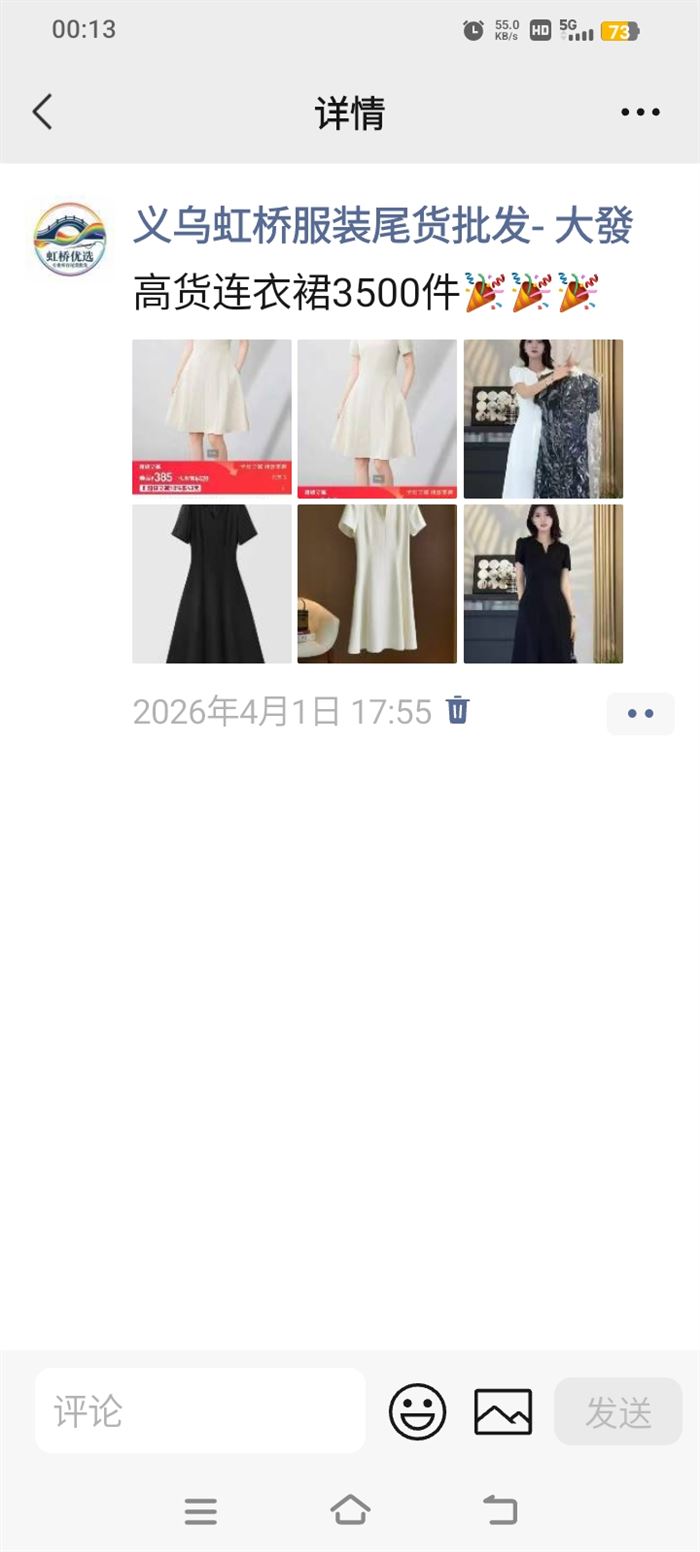
Task: Go to the system home screen
Action: (x=350, y=1510)
